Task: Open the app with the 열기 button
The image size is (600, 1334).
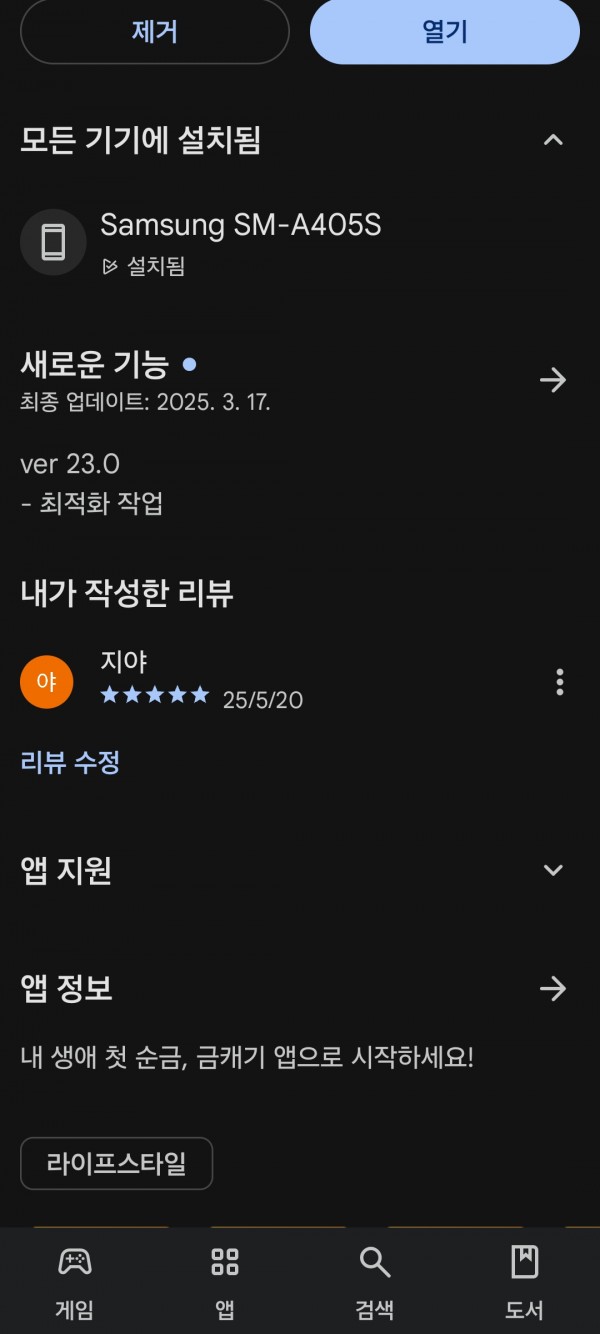Action: point(445,32)
